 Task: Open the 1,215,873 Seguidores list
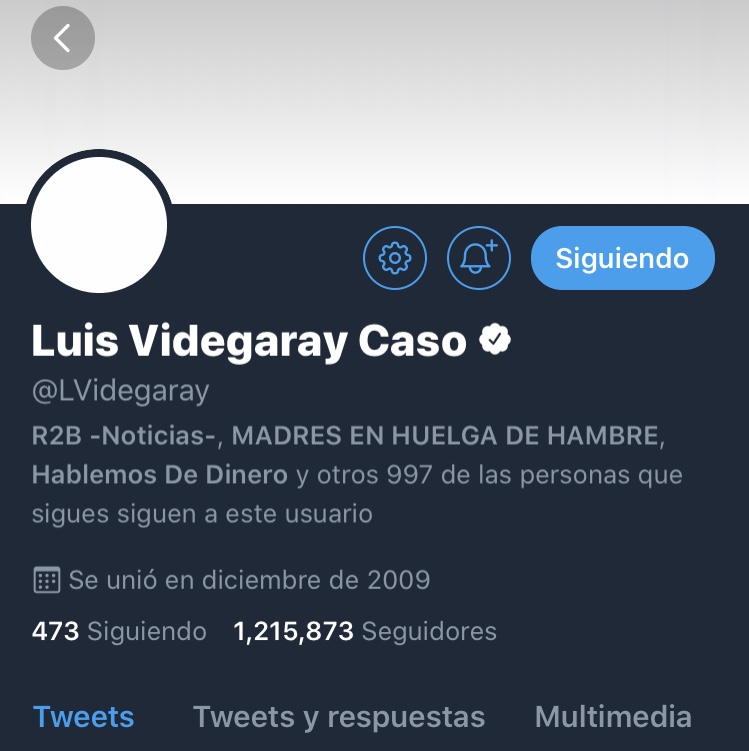click(x=364, y=632)
